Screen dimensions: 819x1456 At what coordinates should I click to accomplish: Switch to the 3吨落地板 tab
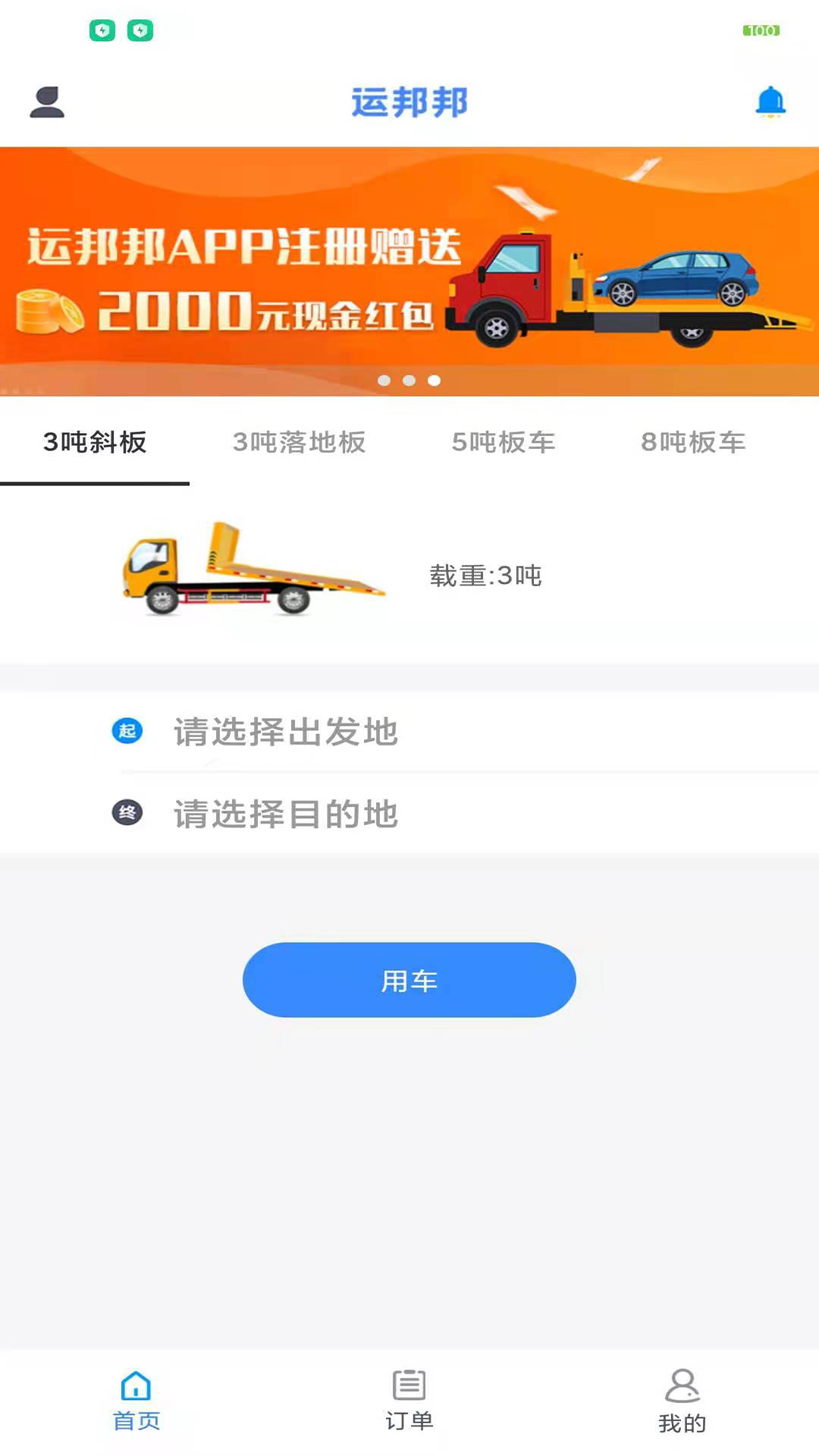[299, 442]
